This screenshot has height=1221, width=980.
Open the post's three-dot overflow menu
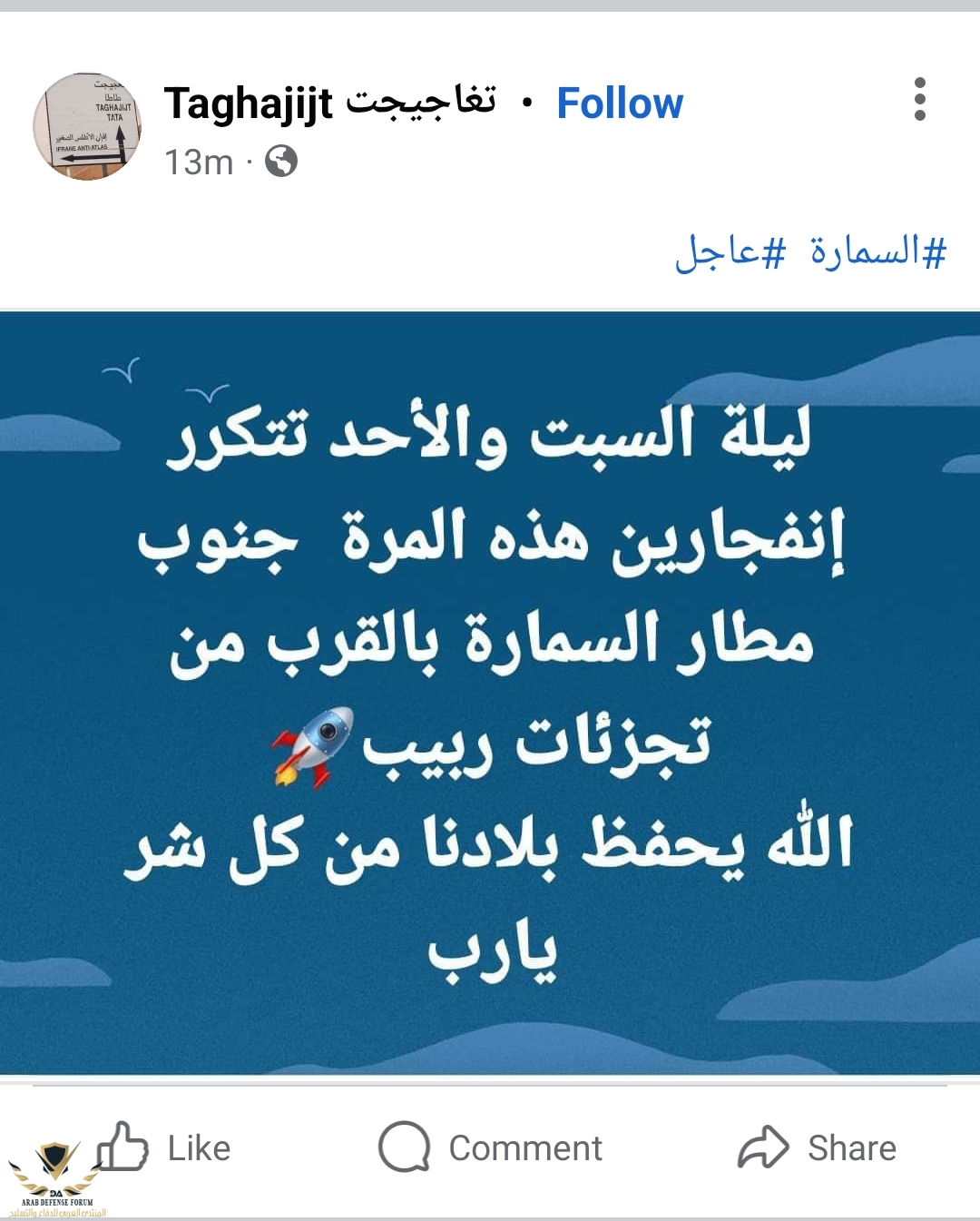[x=919, y=99]
